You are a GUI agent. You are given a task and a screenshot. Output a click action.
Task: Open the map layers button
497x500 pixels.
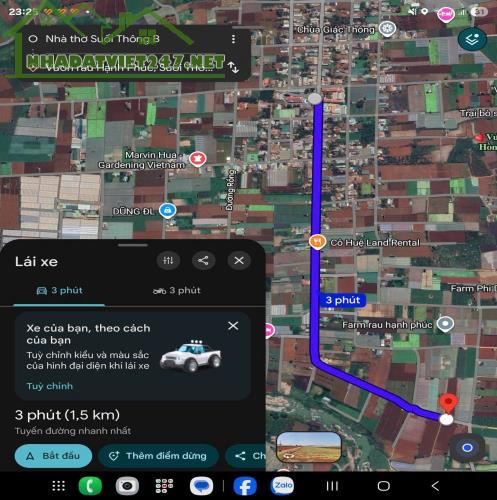point(472,39)
